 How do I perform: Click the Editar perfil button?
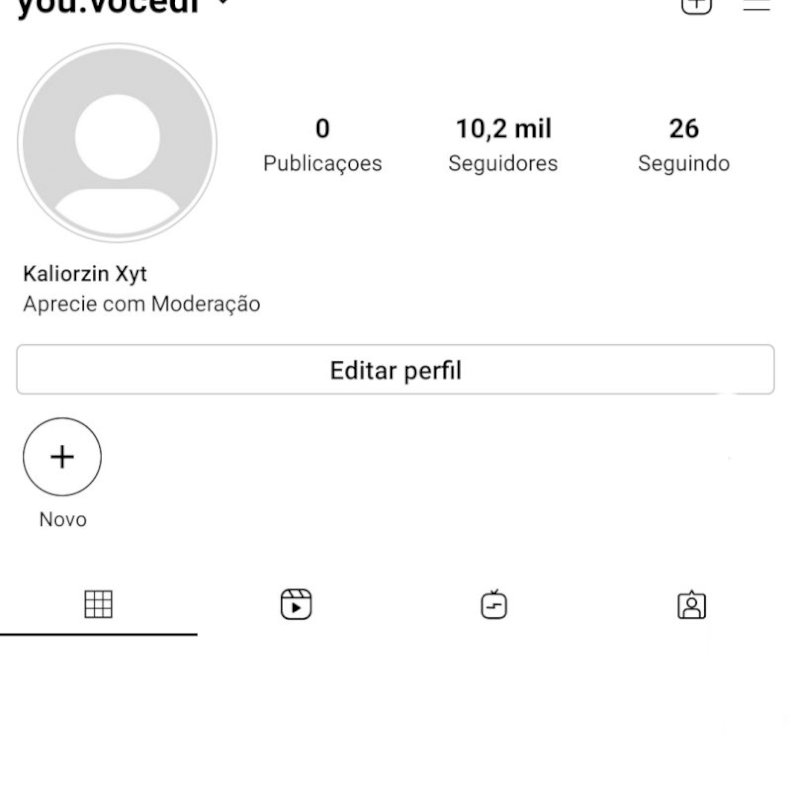pyautogui.click(x=395, y=369)
